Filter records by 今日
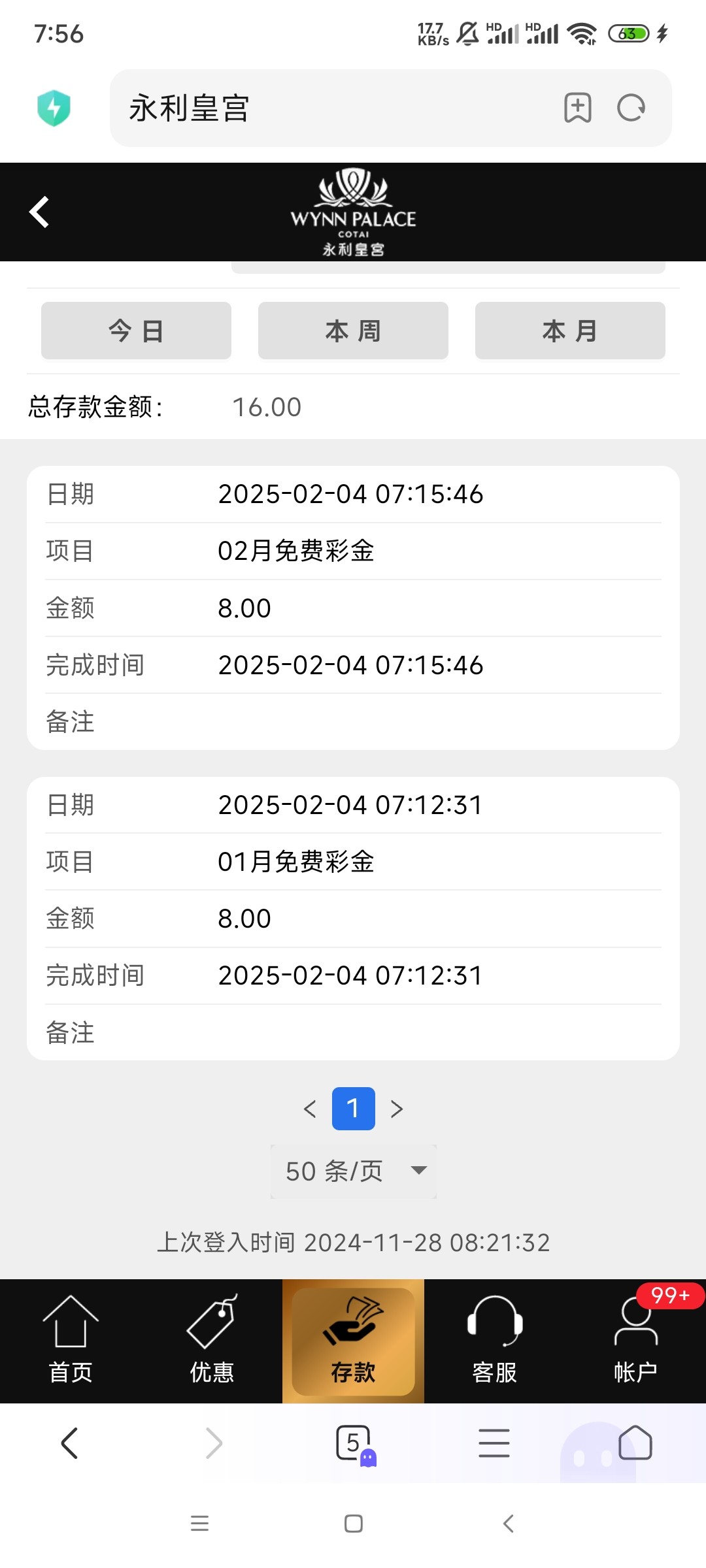 [x=136, y=331]
